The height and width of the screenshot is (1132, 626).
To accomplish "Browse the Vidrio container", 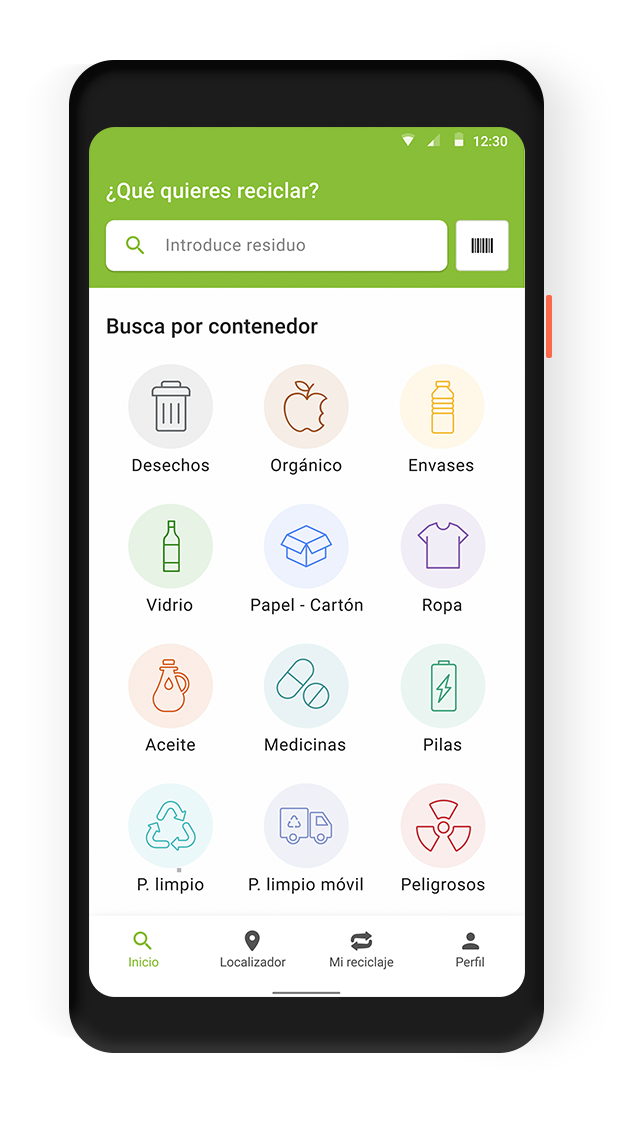I will pyautogui.click(x=170, y=547).
